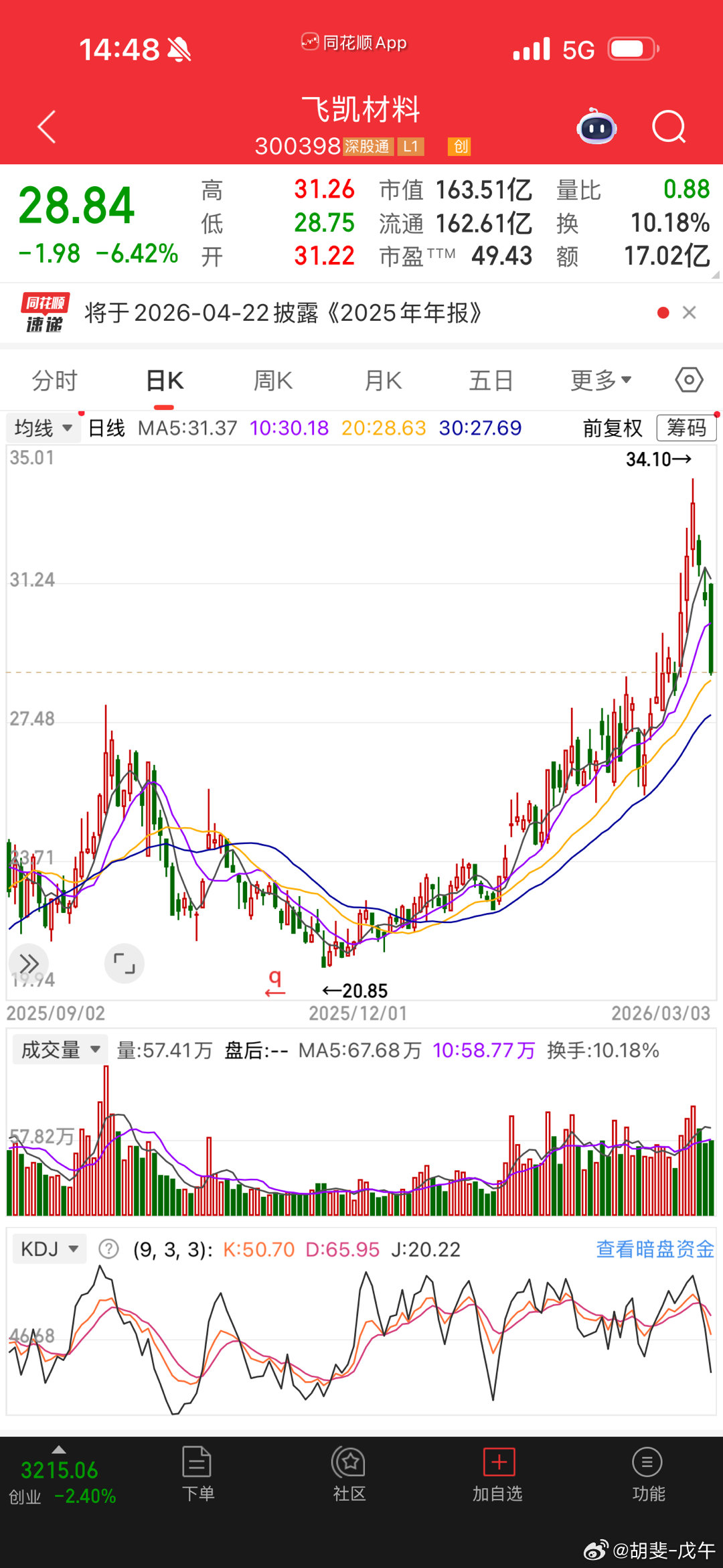Viewport: 723px width, 1568px height.
Task: Tap the back arrow to leave stock page
Action: pos(47,127)
